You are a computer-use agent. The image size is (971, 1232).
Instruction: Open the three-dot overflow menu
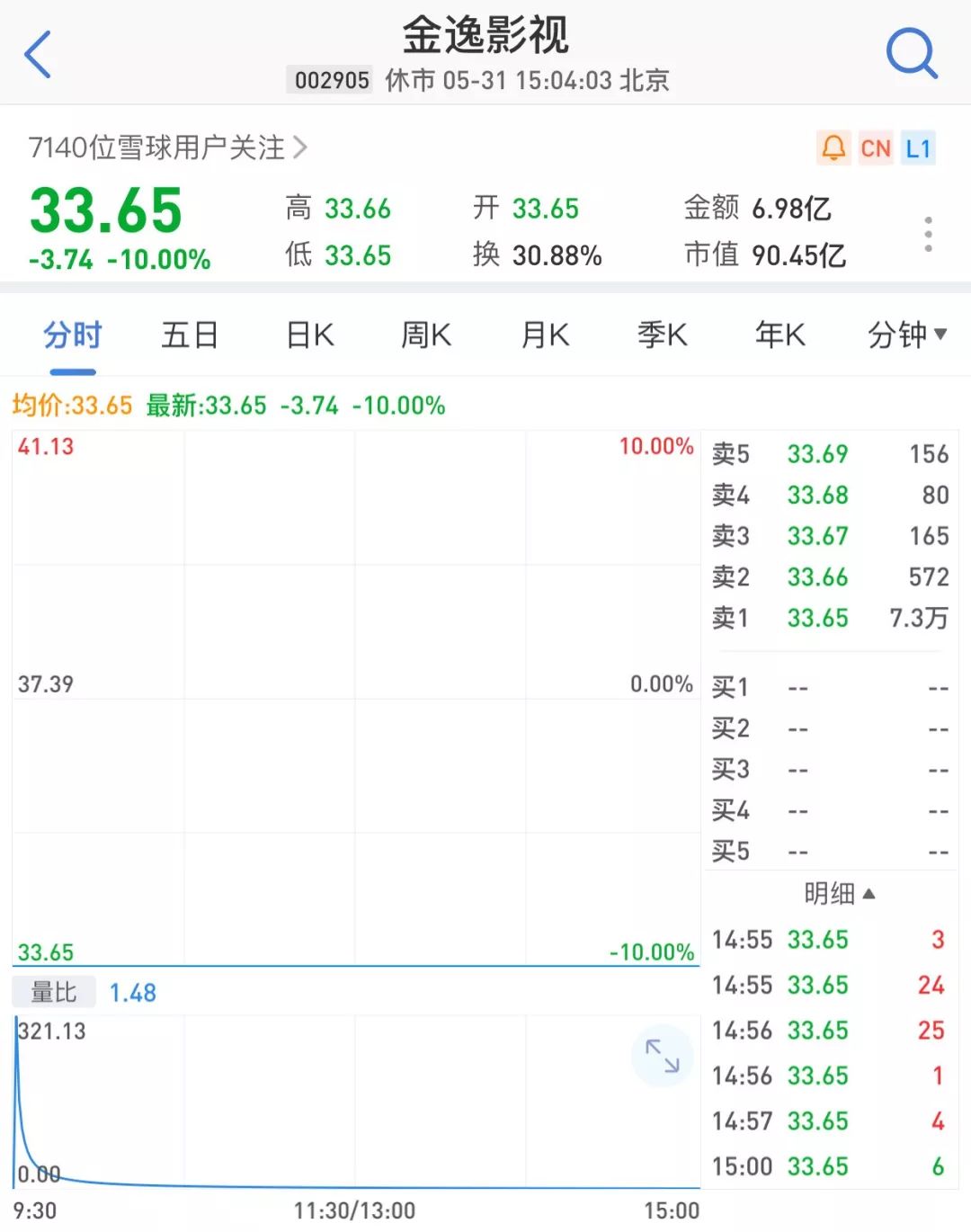click(x=928, y=234)
